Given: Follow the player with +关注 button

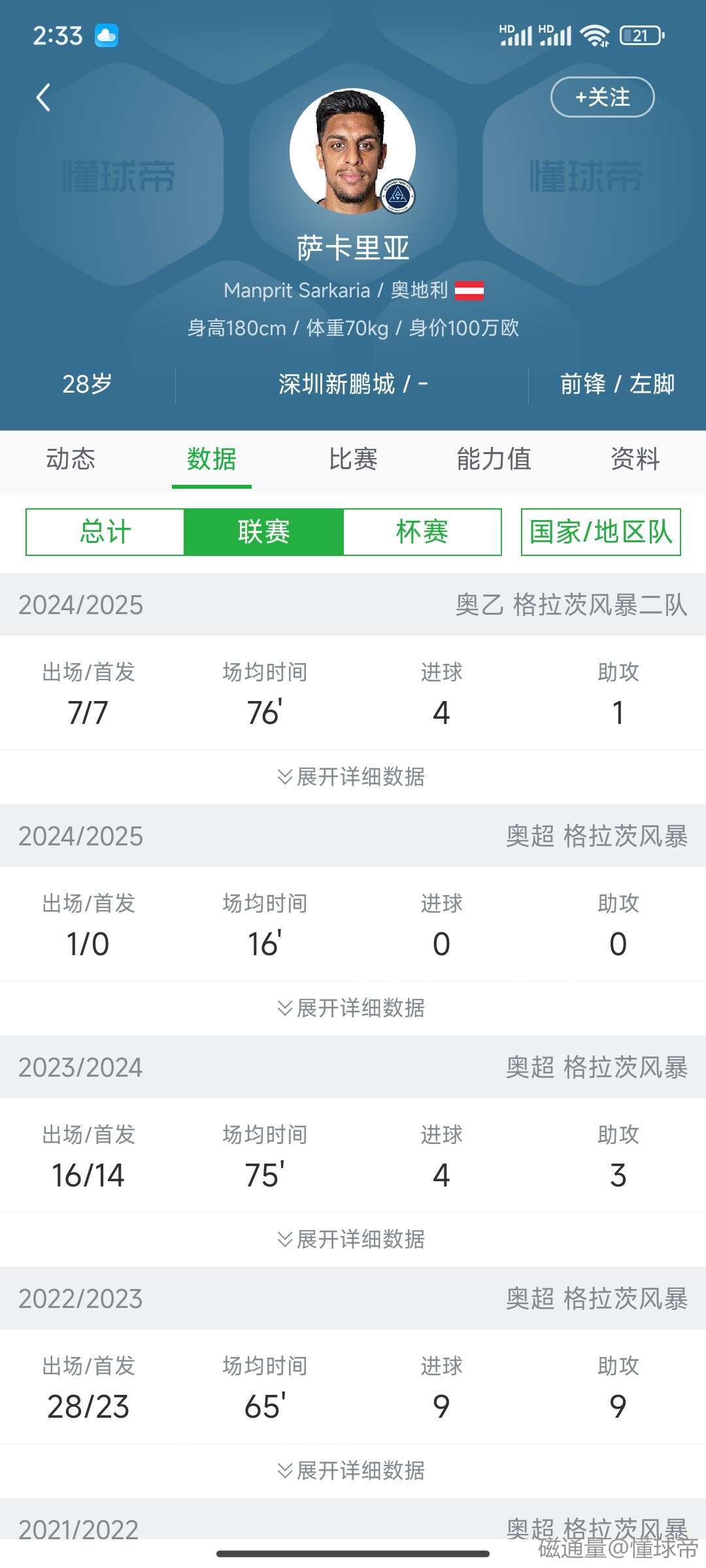Looking at the screenshot, I should [x=602, y=97].
